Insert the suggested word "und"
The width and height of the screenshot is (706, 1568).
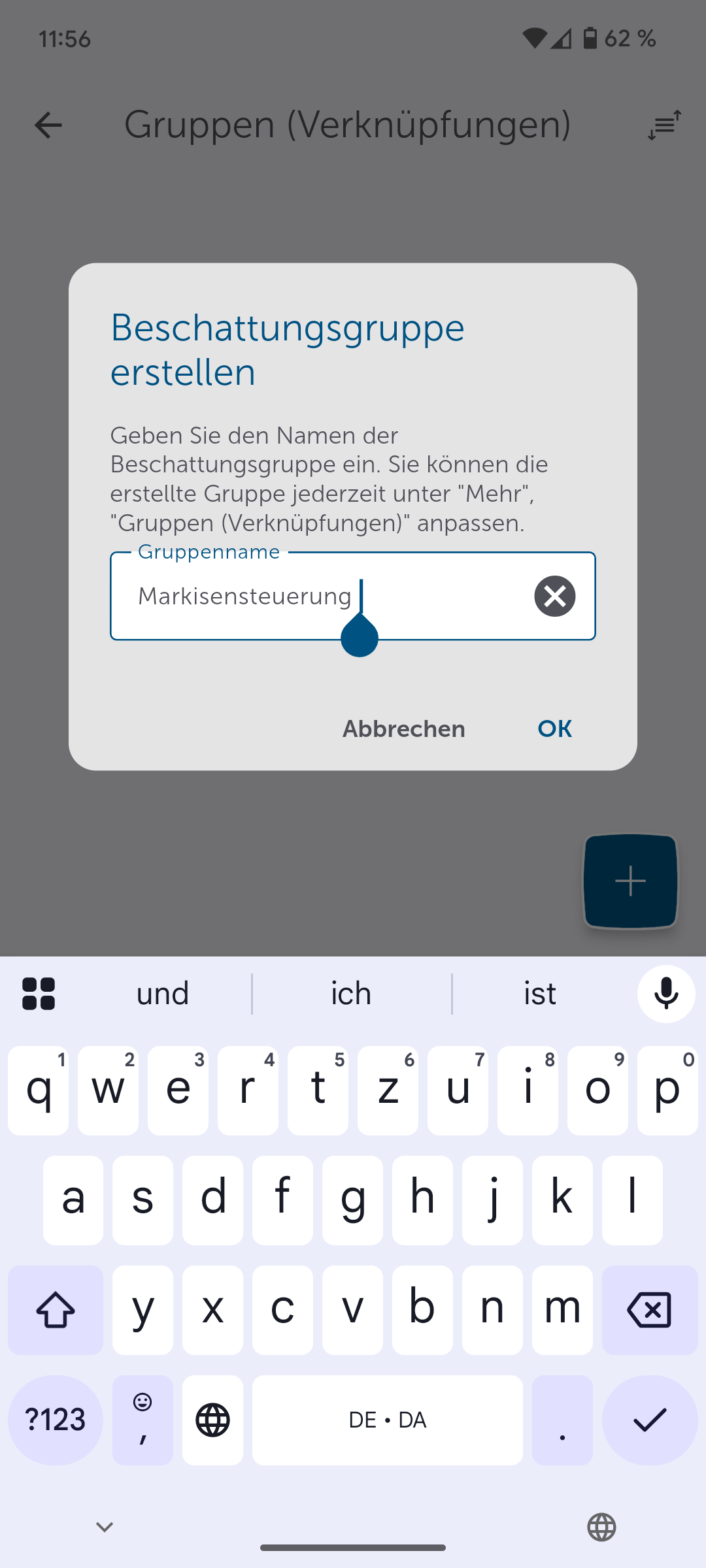[x=163, y=994]
